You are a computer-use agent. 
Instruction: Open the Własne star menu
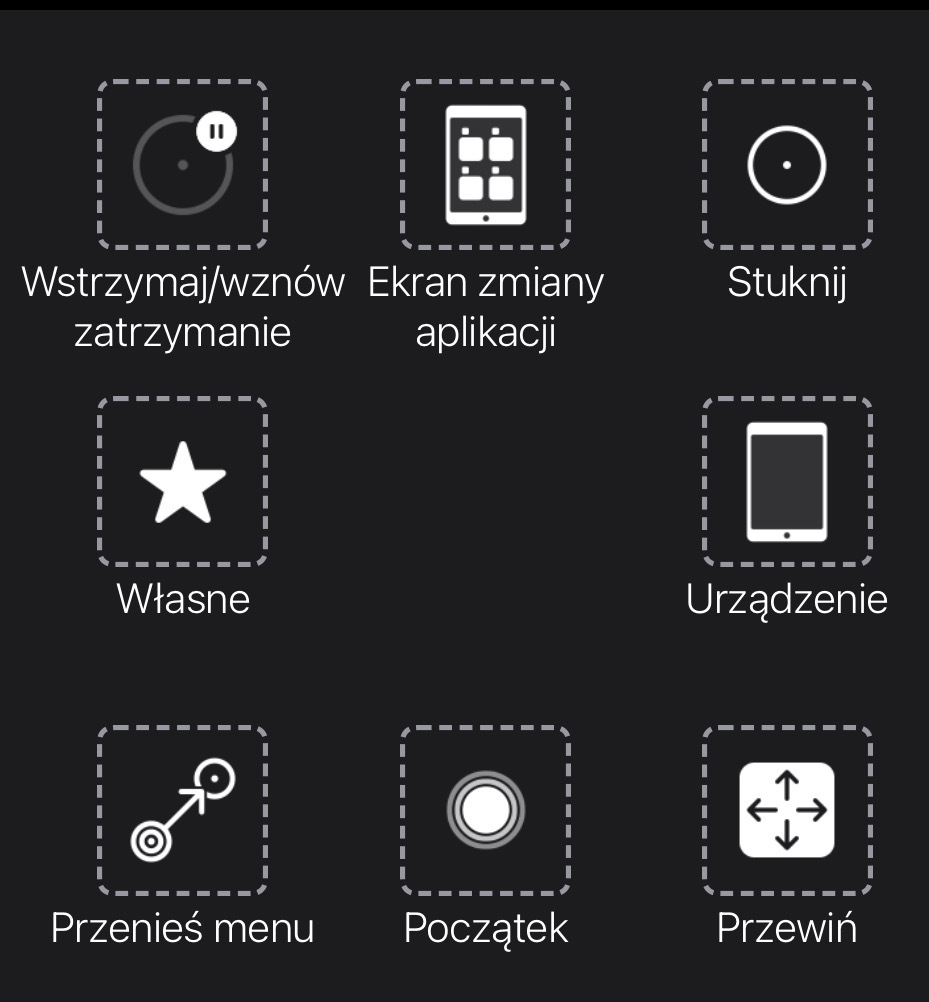[x=183, y=482]
